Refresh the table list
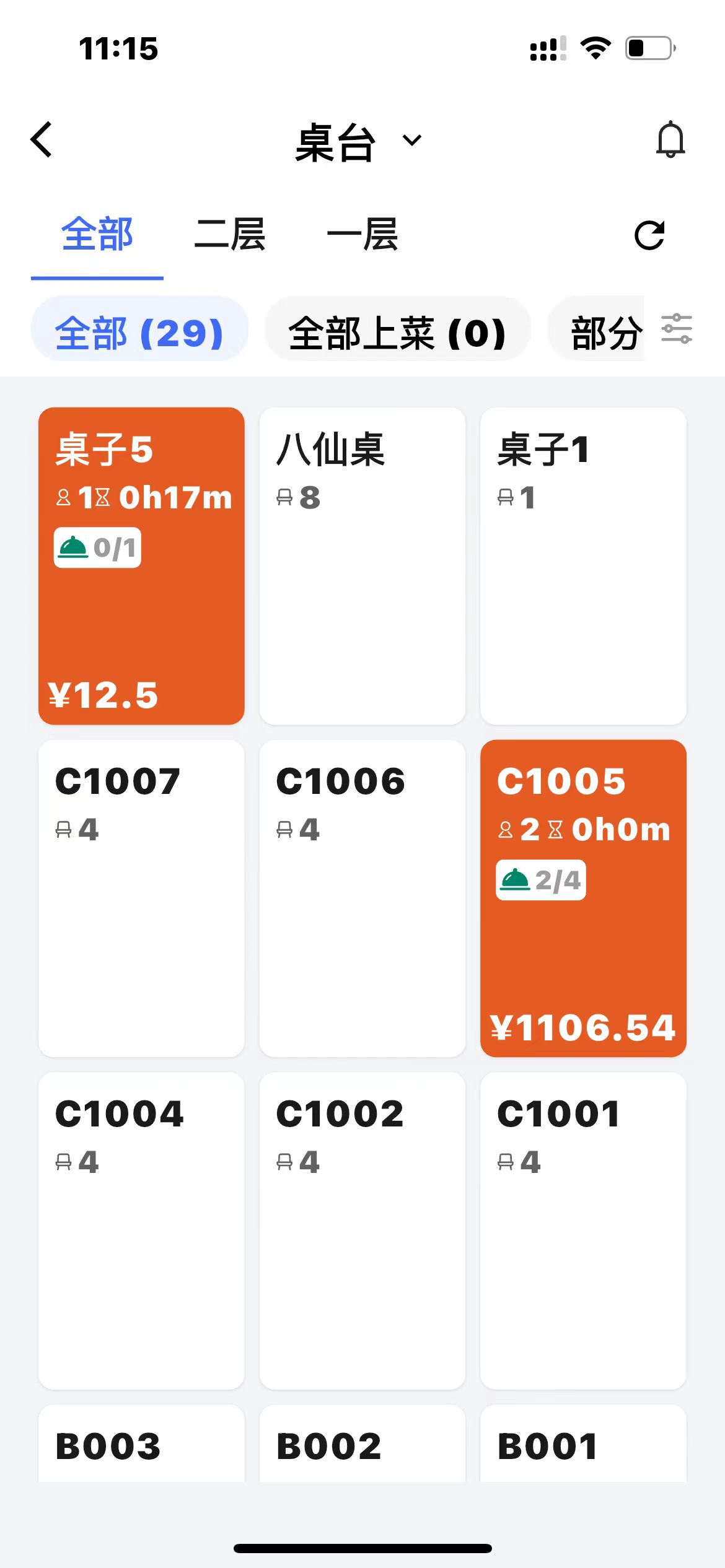This screenshot has height=1568, width=725. tap(649, 235)
